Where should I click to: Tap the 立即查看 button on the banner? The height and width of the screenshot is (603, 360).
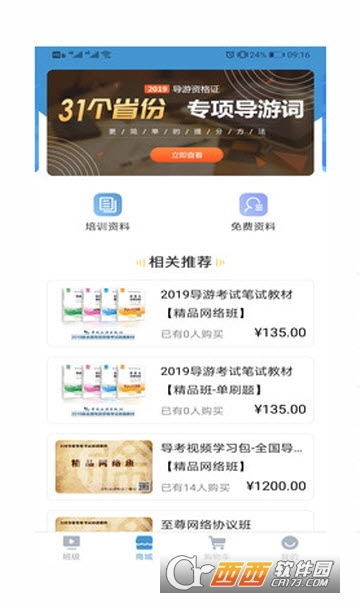[x=187, y=155]
